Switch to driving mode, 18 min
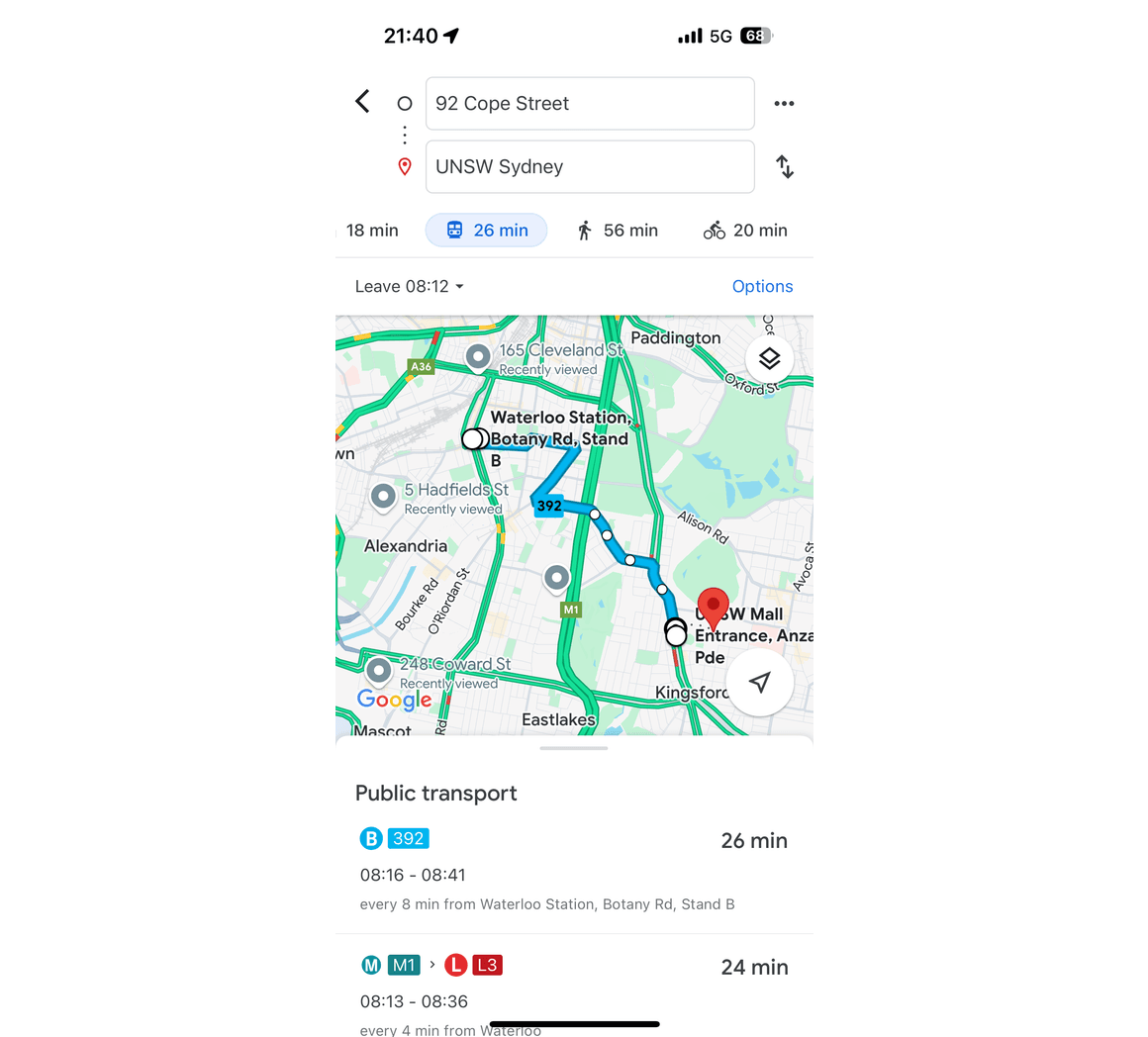 [x=372, y=231]
